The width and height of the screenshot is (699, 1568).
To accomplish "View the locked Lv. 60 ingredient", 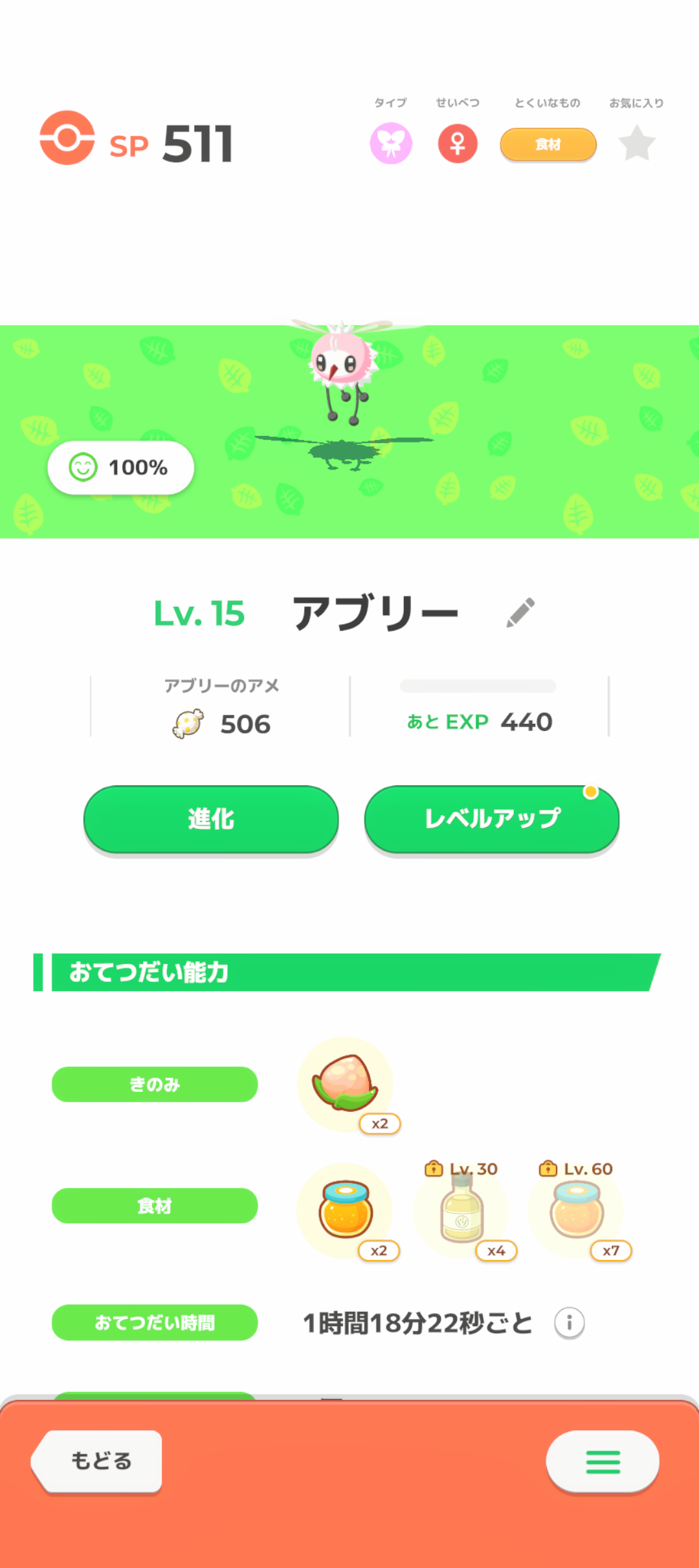I will (577, 1210).
